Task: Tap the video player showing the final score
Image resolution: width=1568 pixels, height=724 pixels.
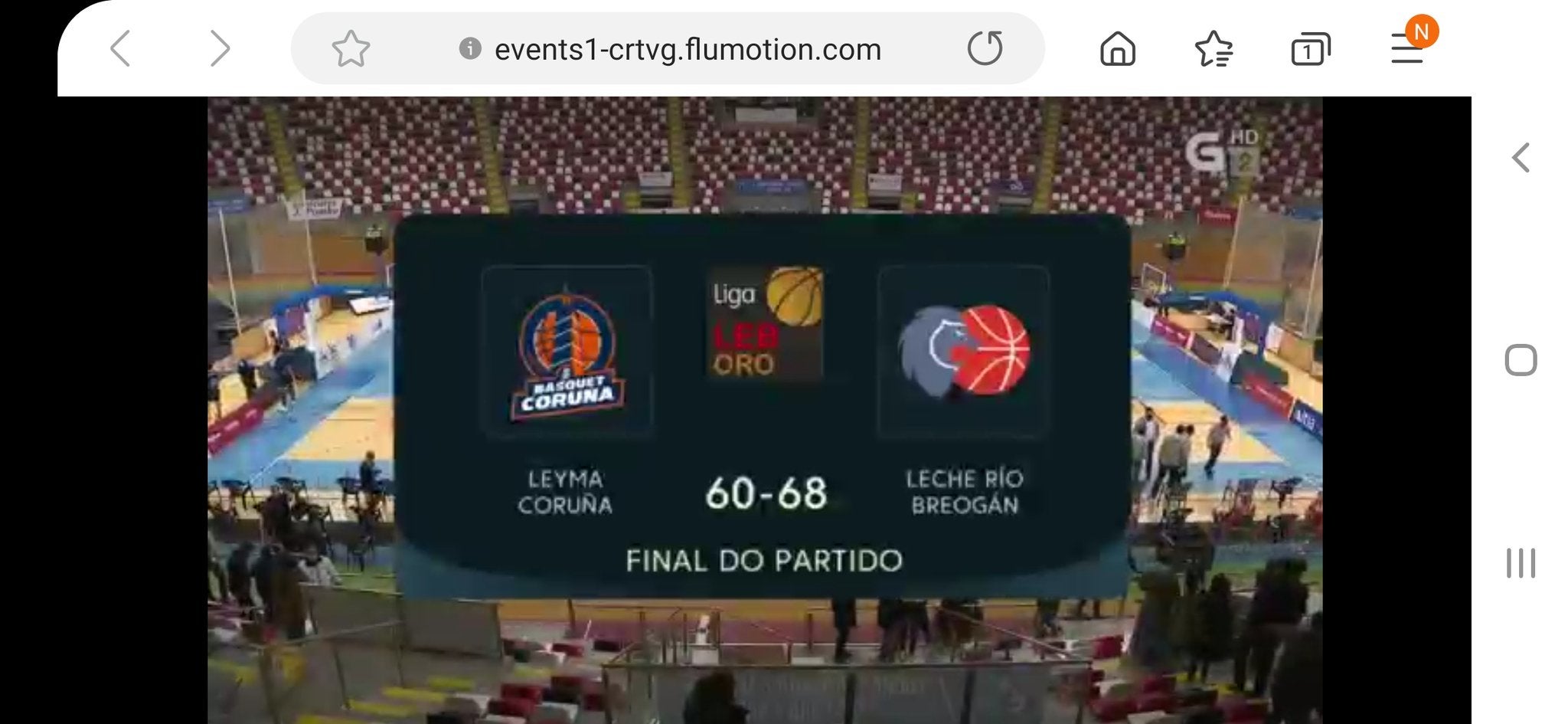Action: click(764, 410)
